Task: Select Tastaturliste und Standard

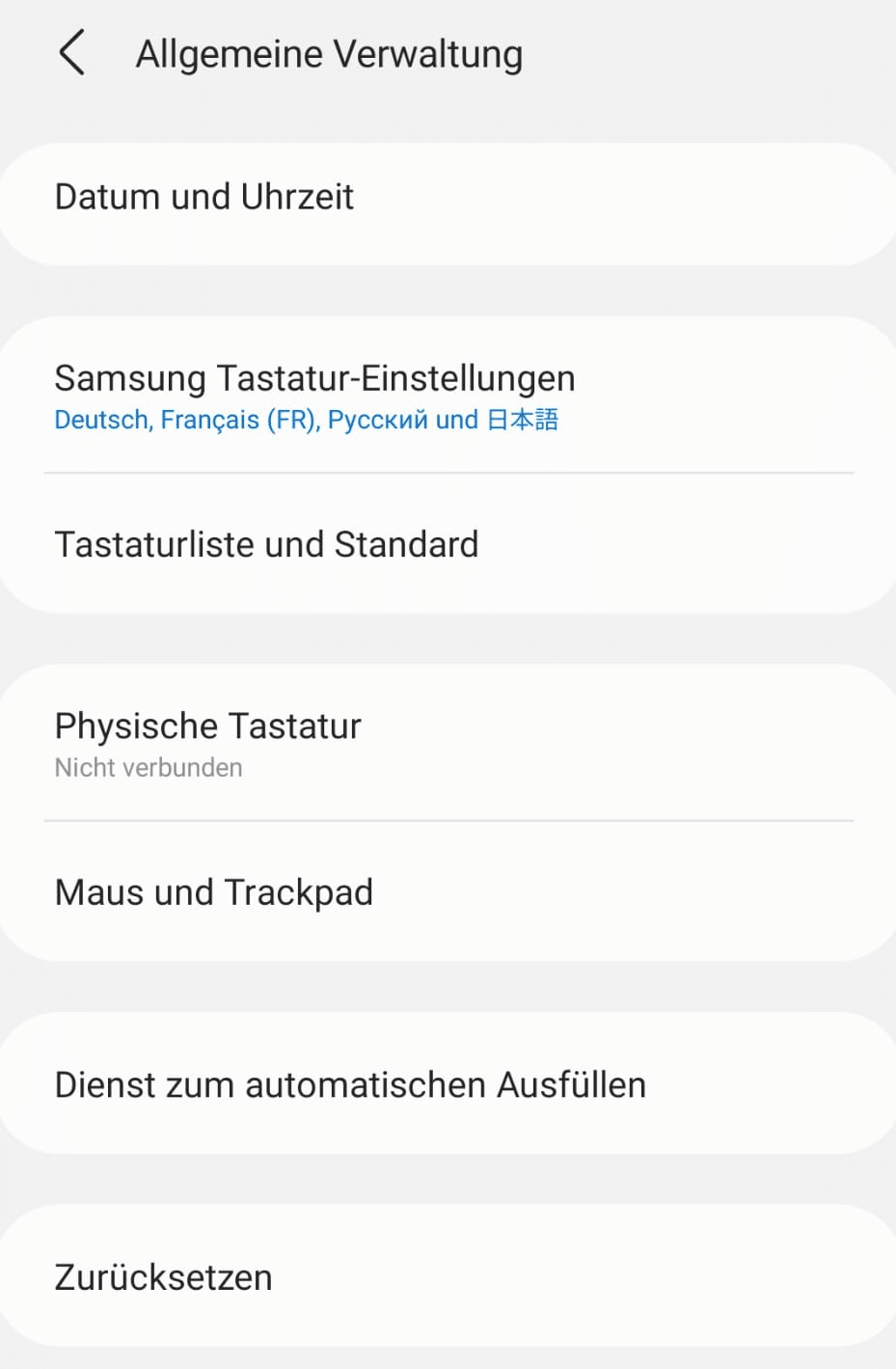Action: click(x=266, y=545)
